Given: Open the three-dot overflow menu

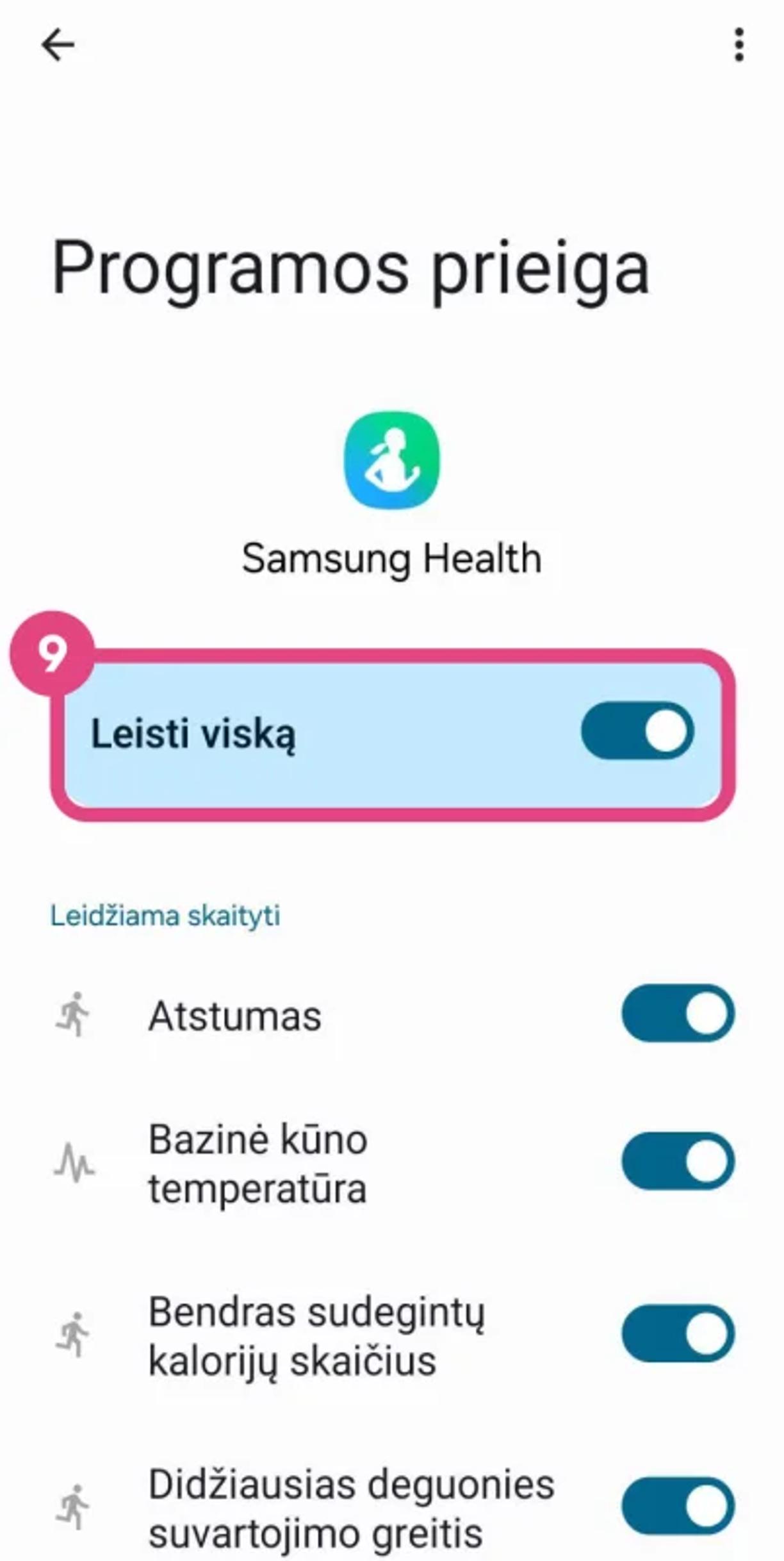Looking at the screenshot, I should 739,45.
